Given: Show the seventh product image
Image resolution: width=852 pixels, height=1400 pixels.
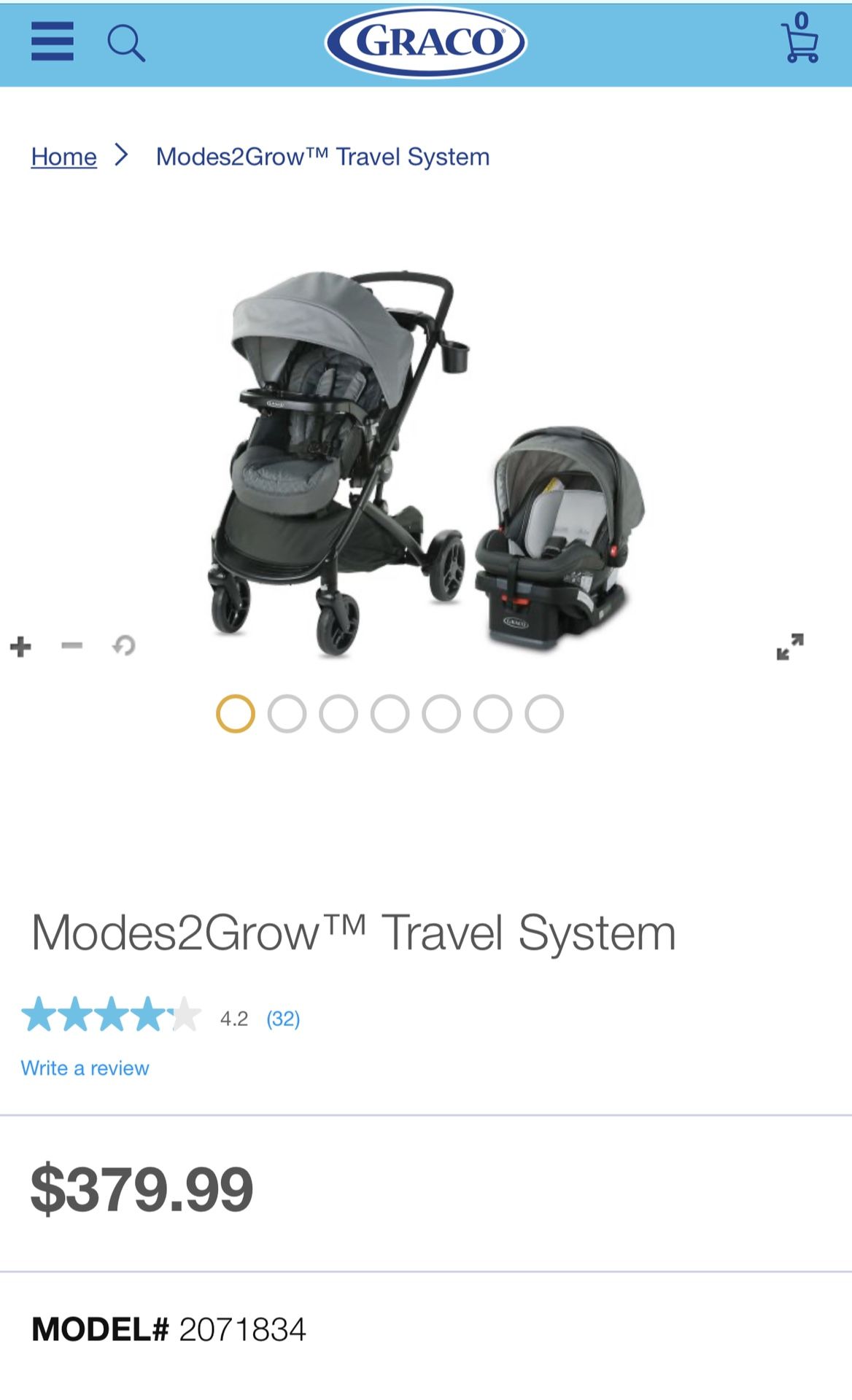Looking at the screenshot, I should (x=544, y=714).
